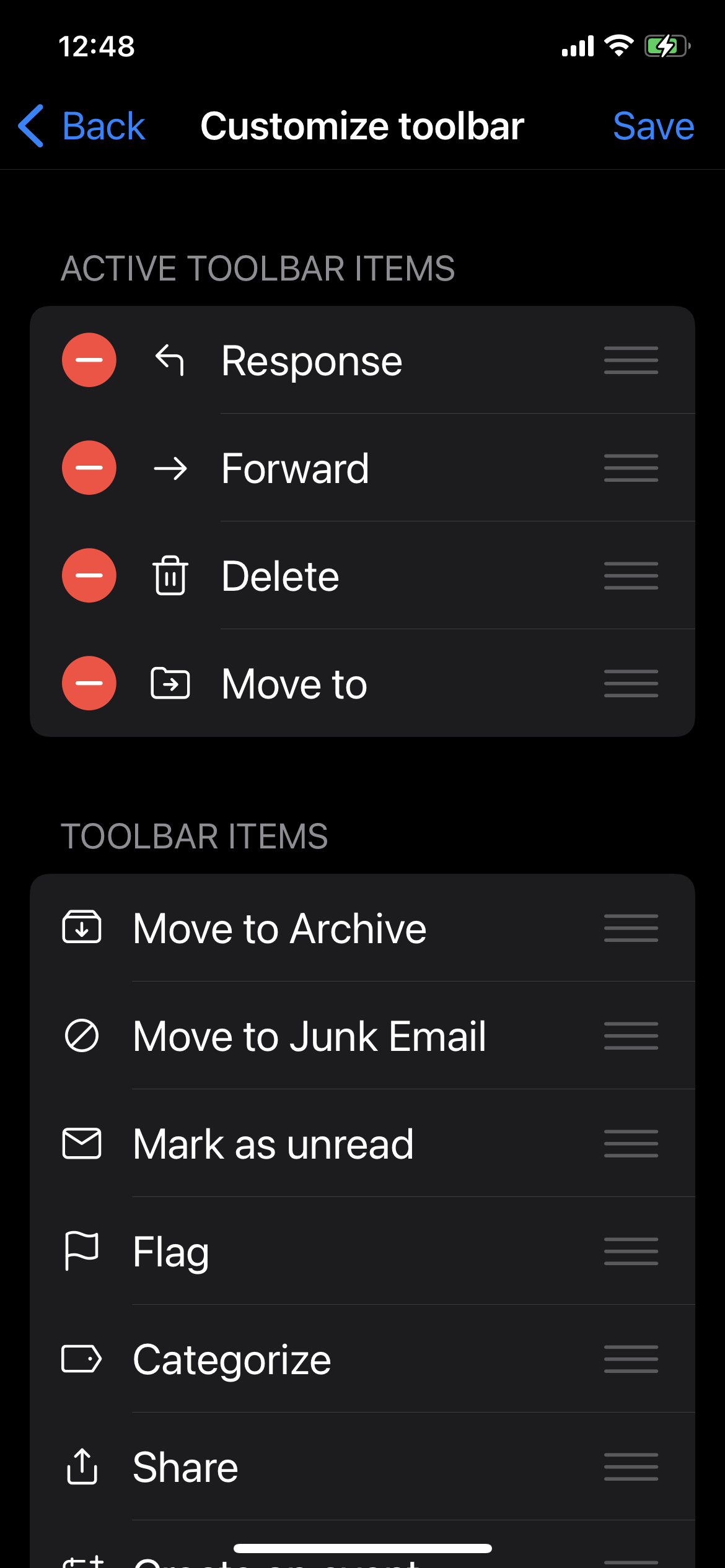Tap the reorder handle beside Response
Image resolution: width=725 pixels, height=1568 pixels.
click(631, 360)
